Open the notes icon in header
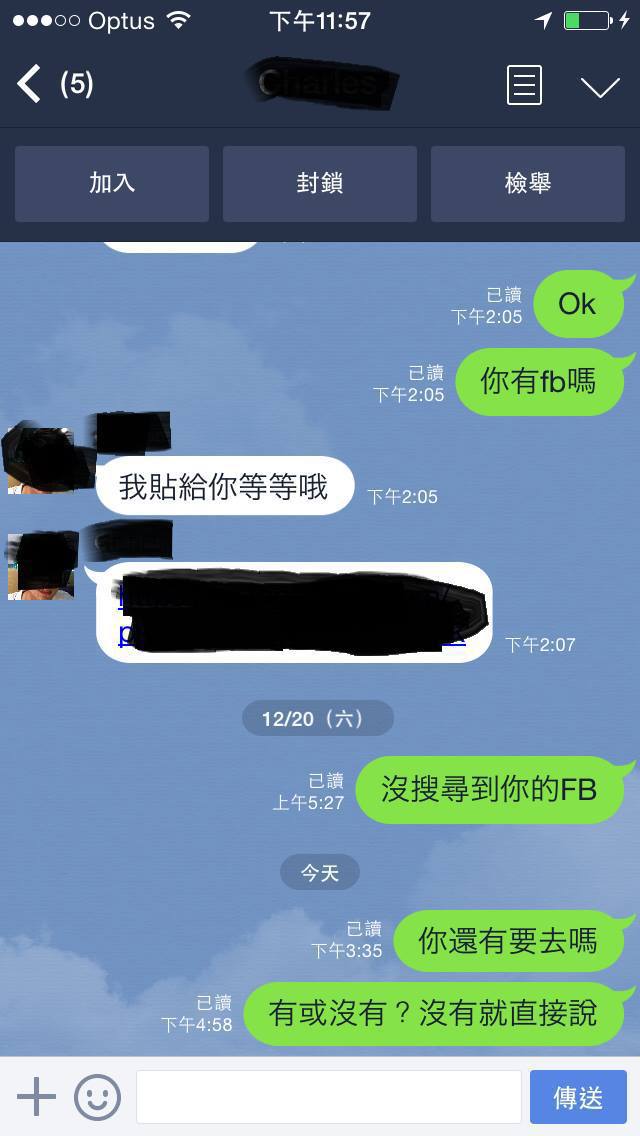The image size is (640, 1136). click(523, 85)
